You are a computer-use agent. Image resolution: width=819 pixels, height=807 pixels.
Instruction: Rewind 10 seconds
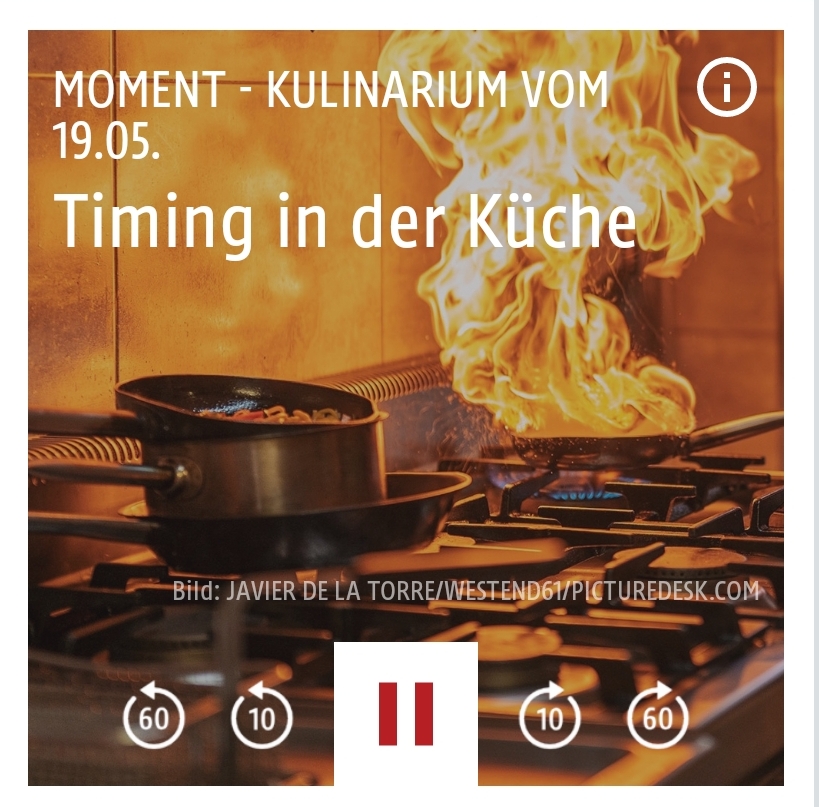point(261,716)
